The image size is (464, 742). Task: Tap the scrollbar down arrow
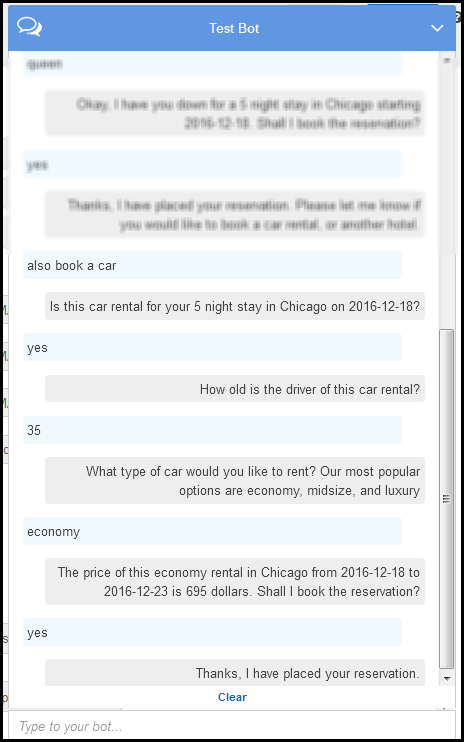pos(447,679)
